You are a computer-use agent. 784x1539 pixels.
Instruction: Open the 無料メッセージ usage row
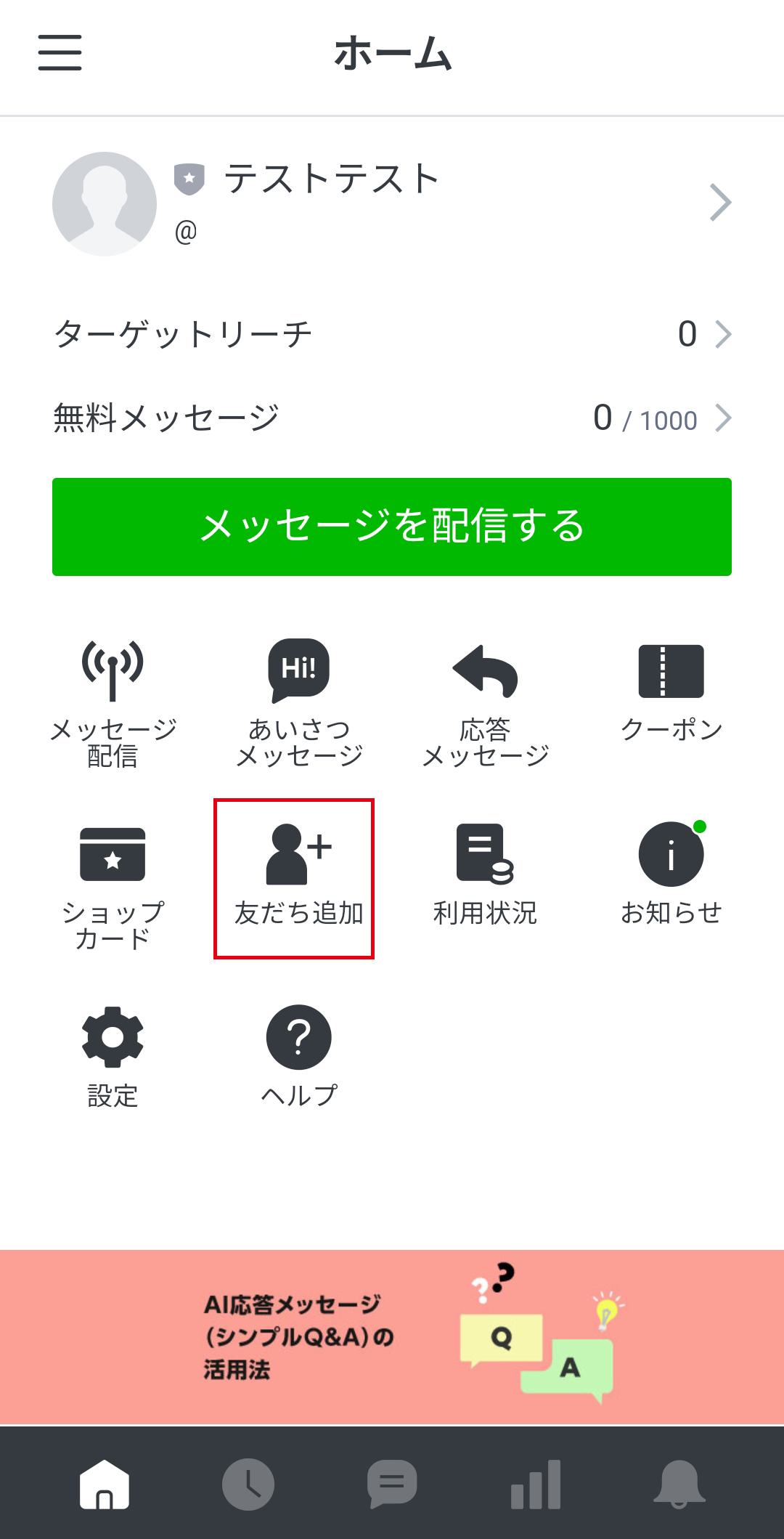392,418
